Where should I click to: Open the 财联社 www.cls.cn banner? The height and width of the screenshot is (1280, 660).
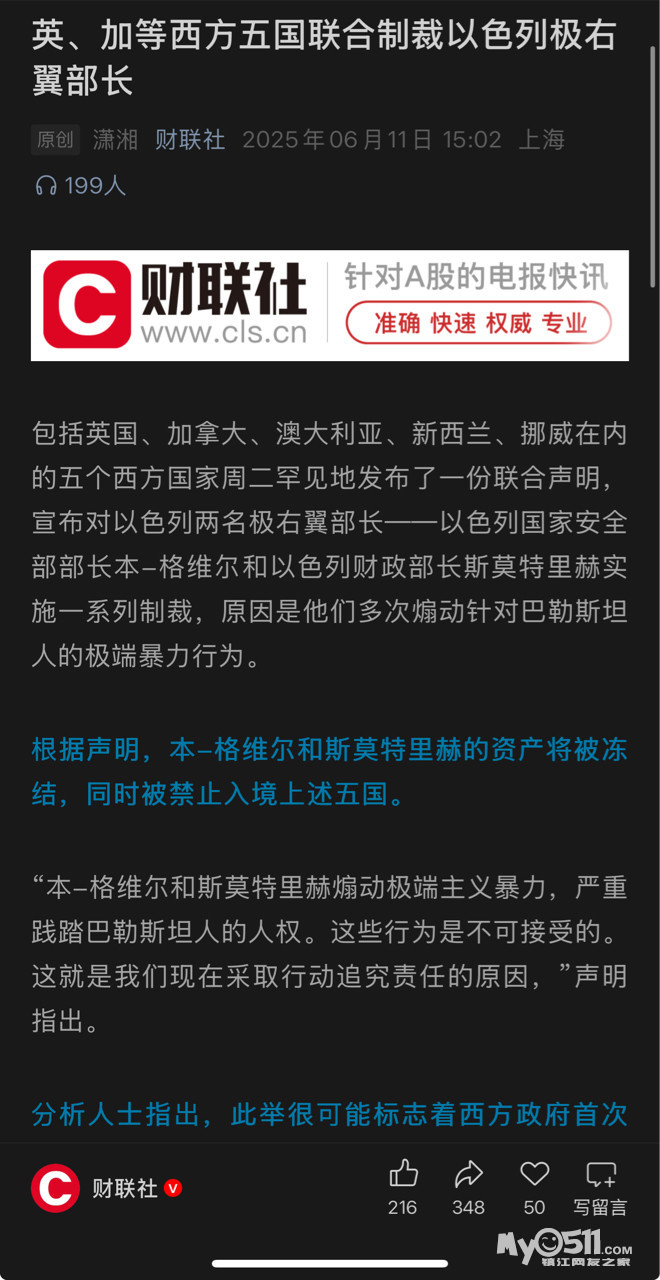coord(330,306)
